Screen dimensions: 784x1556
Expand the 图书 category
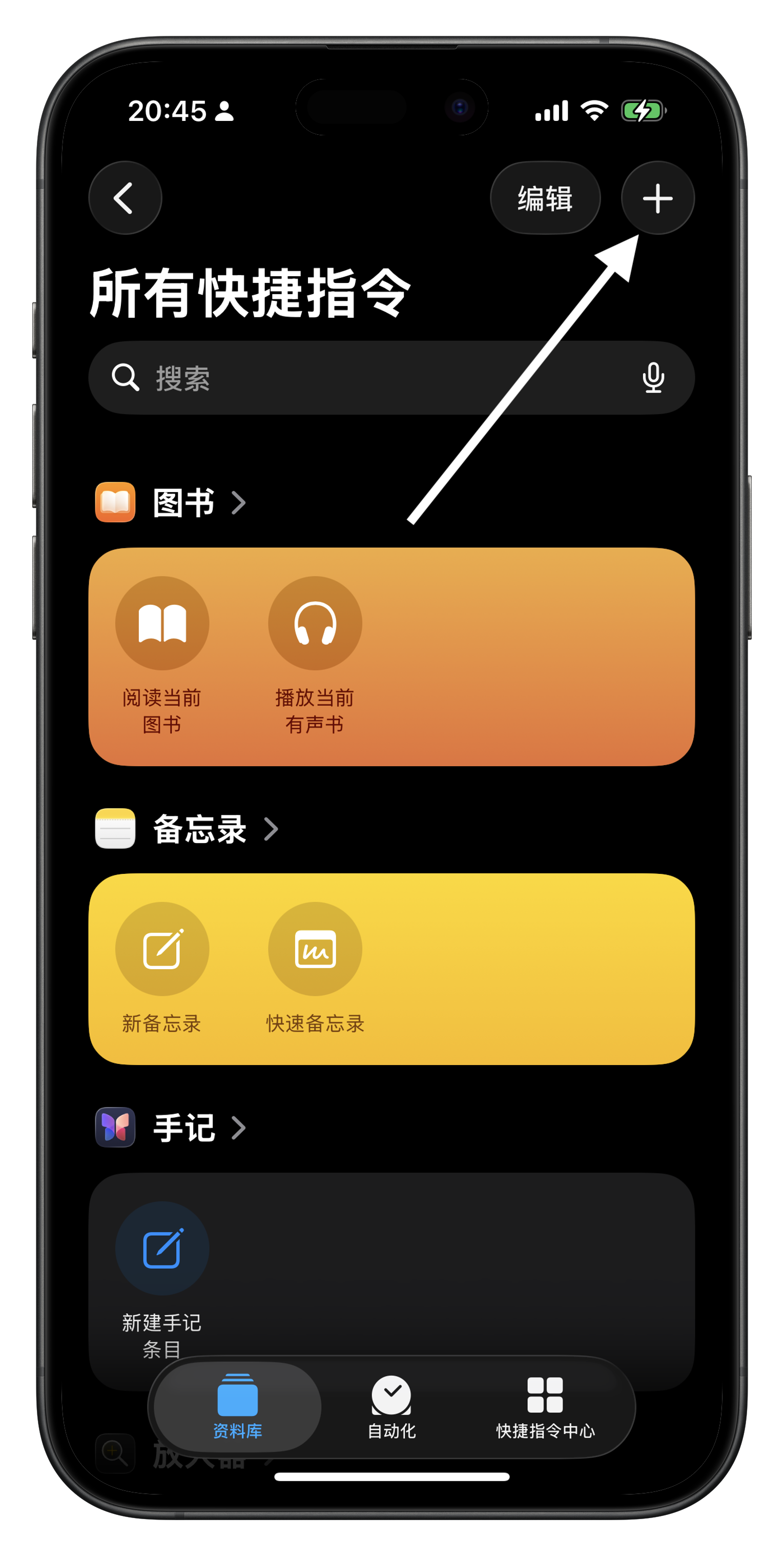pos(240,502)
